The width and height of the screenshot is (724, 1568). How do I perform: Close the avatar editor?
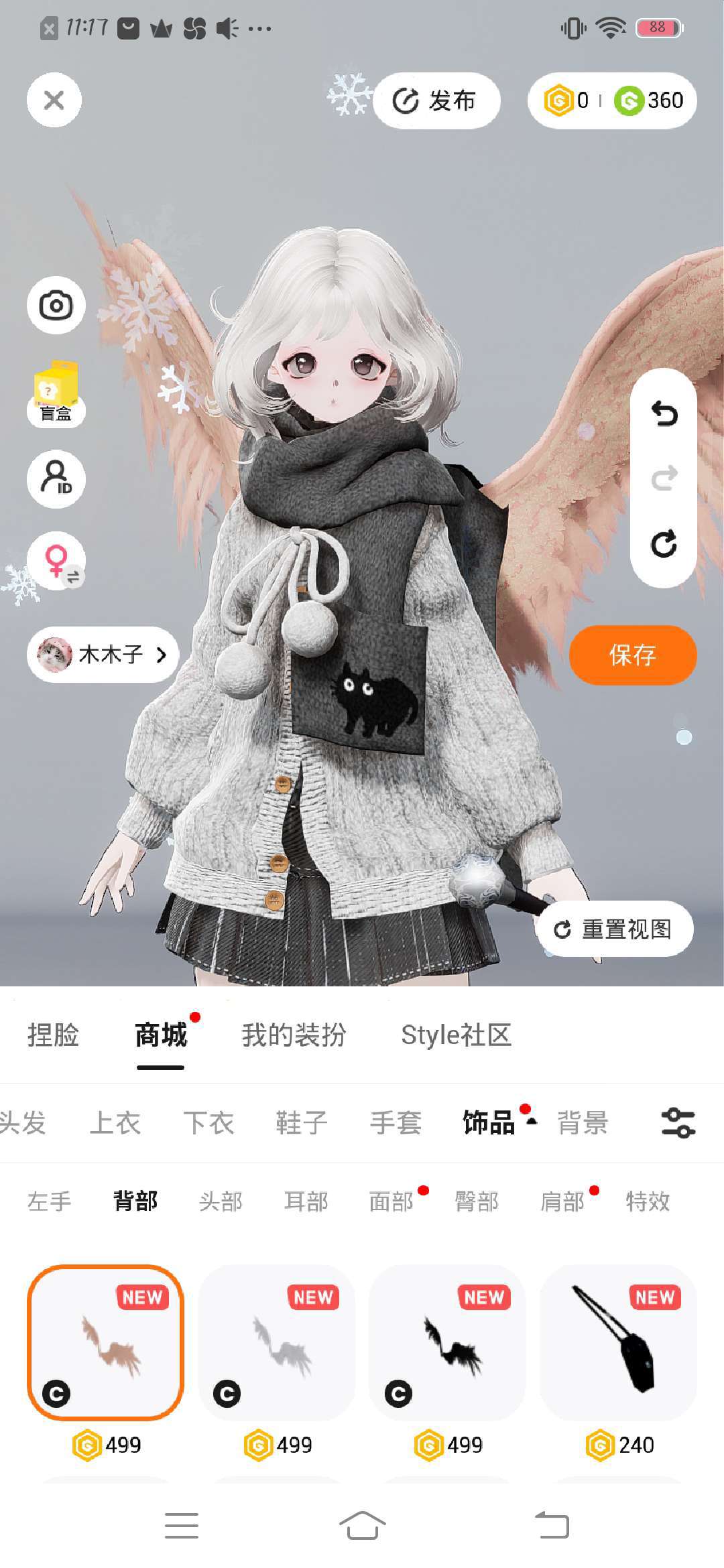pyautogui.click(x=54, y=101)
